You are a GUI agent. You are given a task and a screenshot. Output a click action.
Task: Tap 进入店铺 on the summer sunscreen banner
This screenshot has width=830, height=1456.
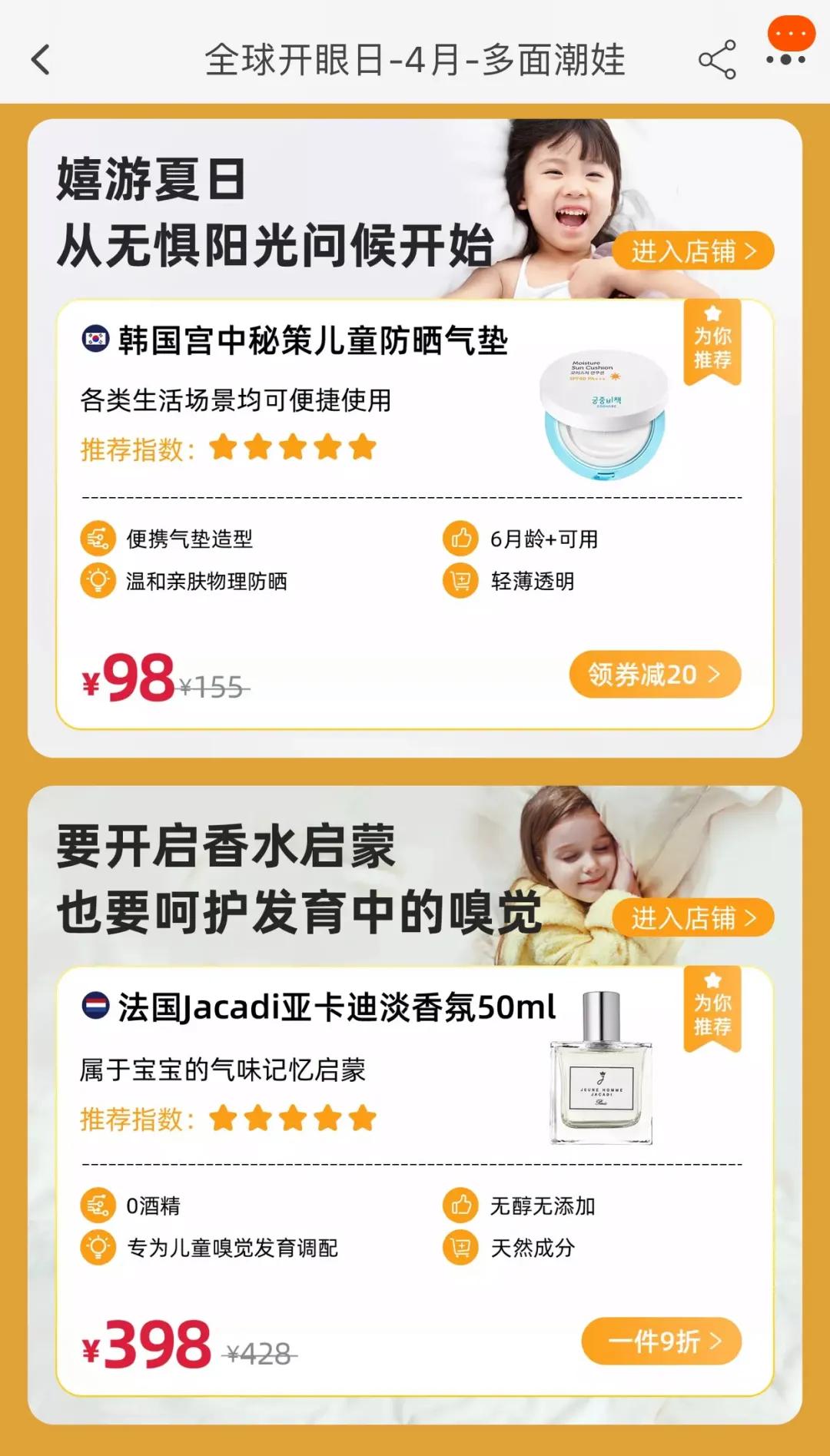[x=692, y=251]
